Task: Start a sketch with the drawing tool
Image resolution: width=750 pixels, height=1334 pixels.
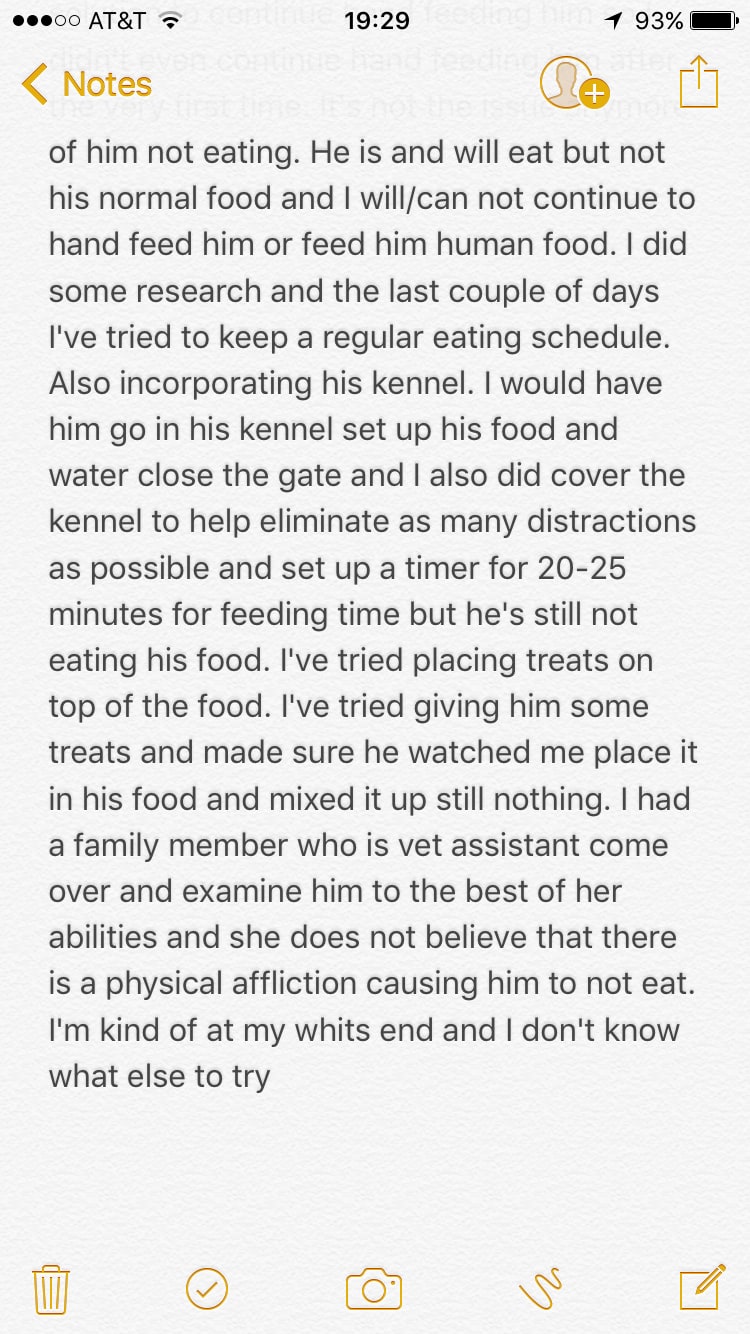Action: (540, 1289)
